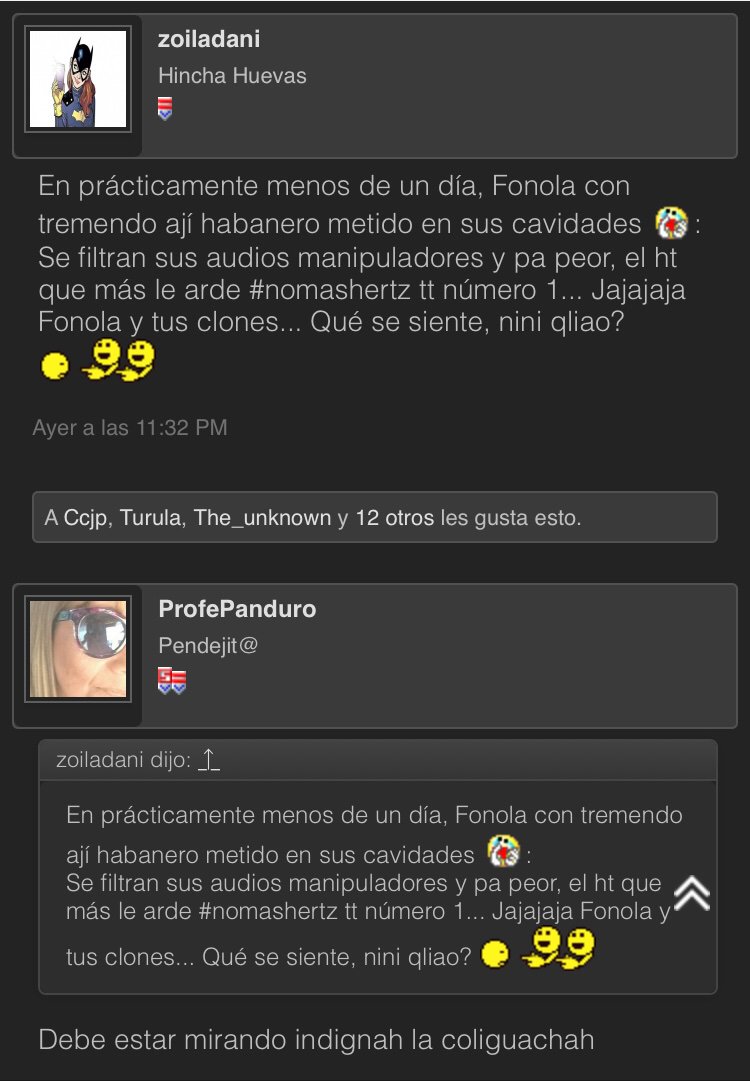The width and height of the screenshot is (750, 1081).
Task: Tap the double-chevron scroll-to-top button
Action: (692, 893)
